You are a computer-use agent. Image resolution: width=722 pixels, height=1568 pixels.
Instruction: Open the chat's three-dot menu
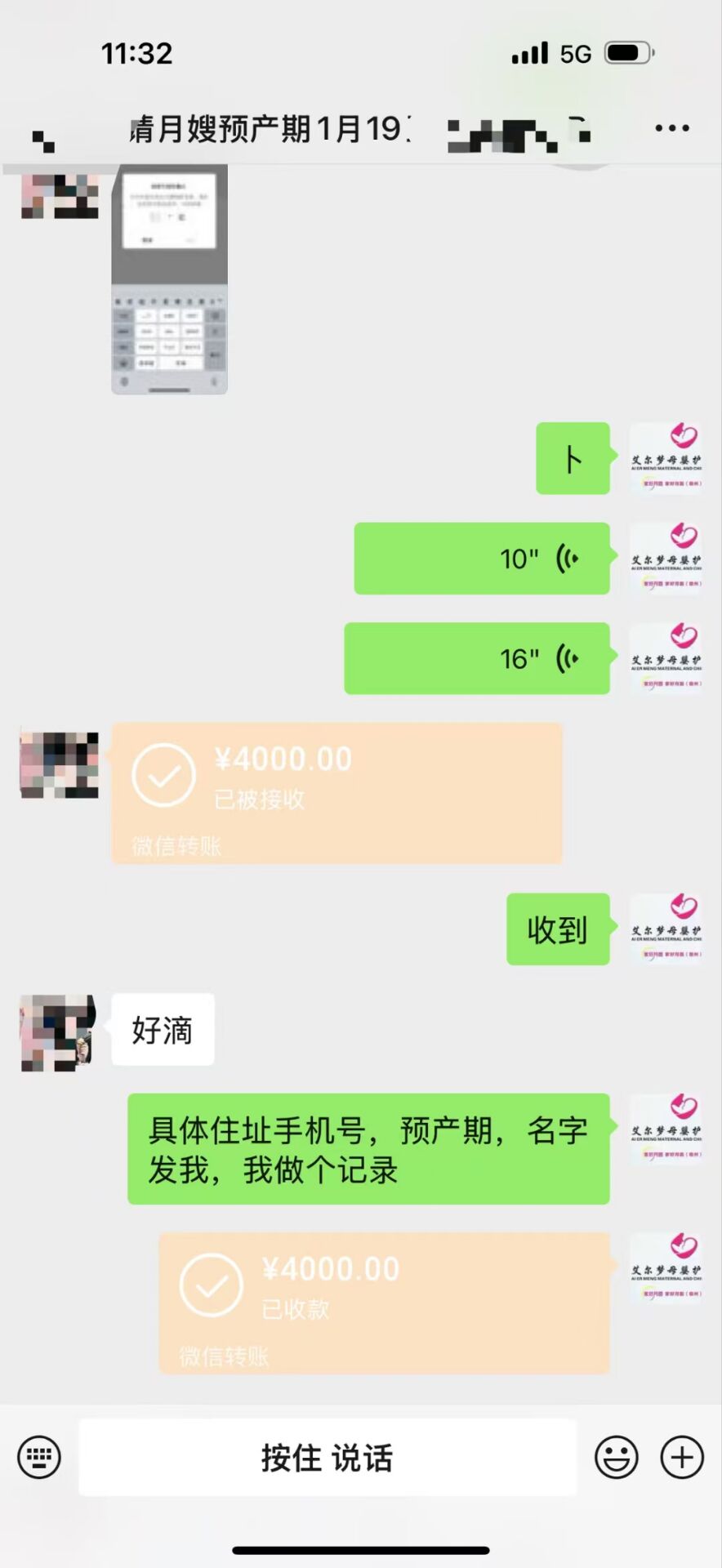point(671,128)
